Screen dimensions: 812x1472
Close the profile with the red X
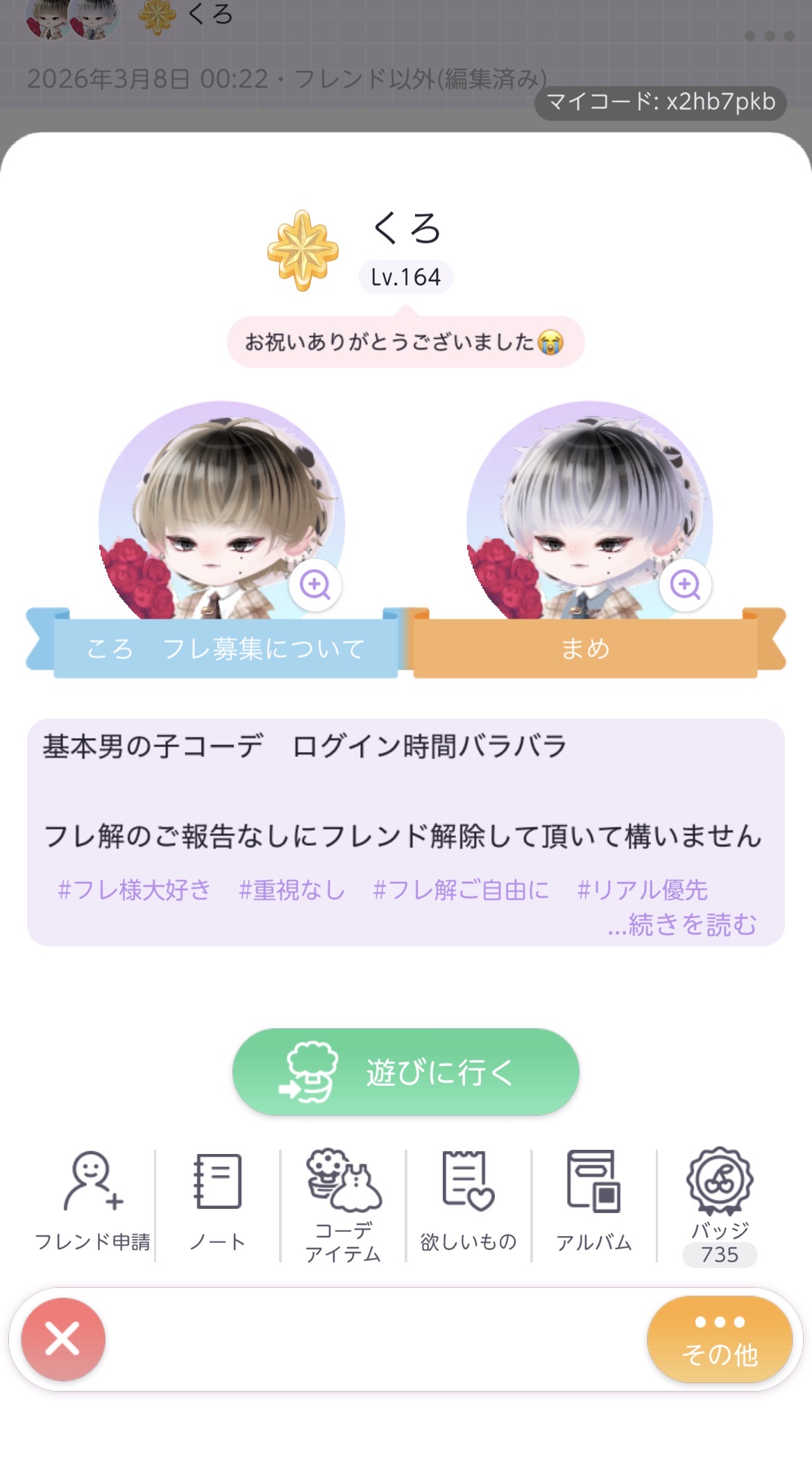[63, 1339]
